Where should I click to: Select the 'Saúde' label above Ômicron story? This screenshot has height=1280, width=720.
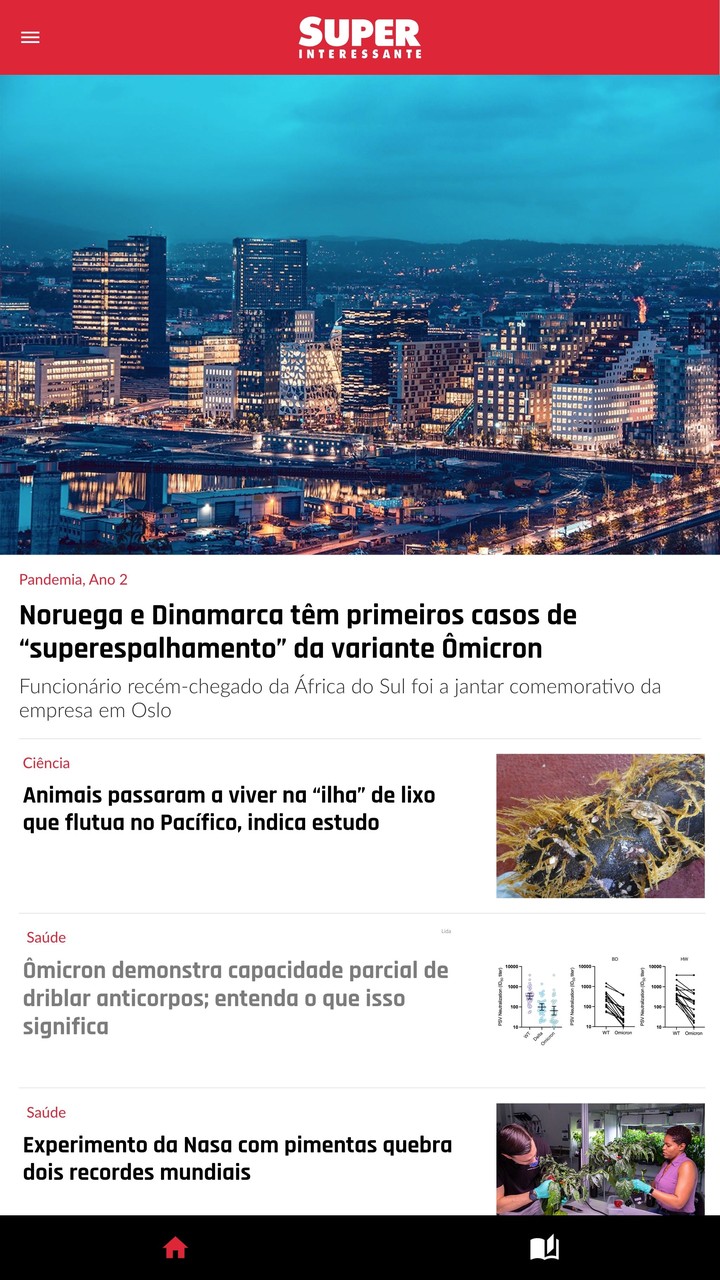[47, 937]
